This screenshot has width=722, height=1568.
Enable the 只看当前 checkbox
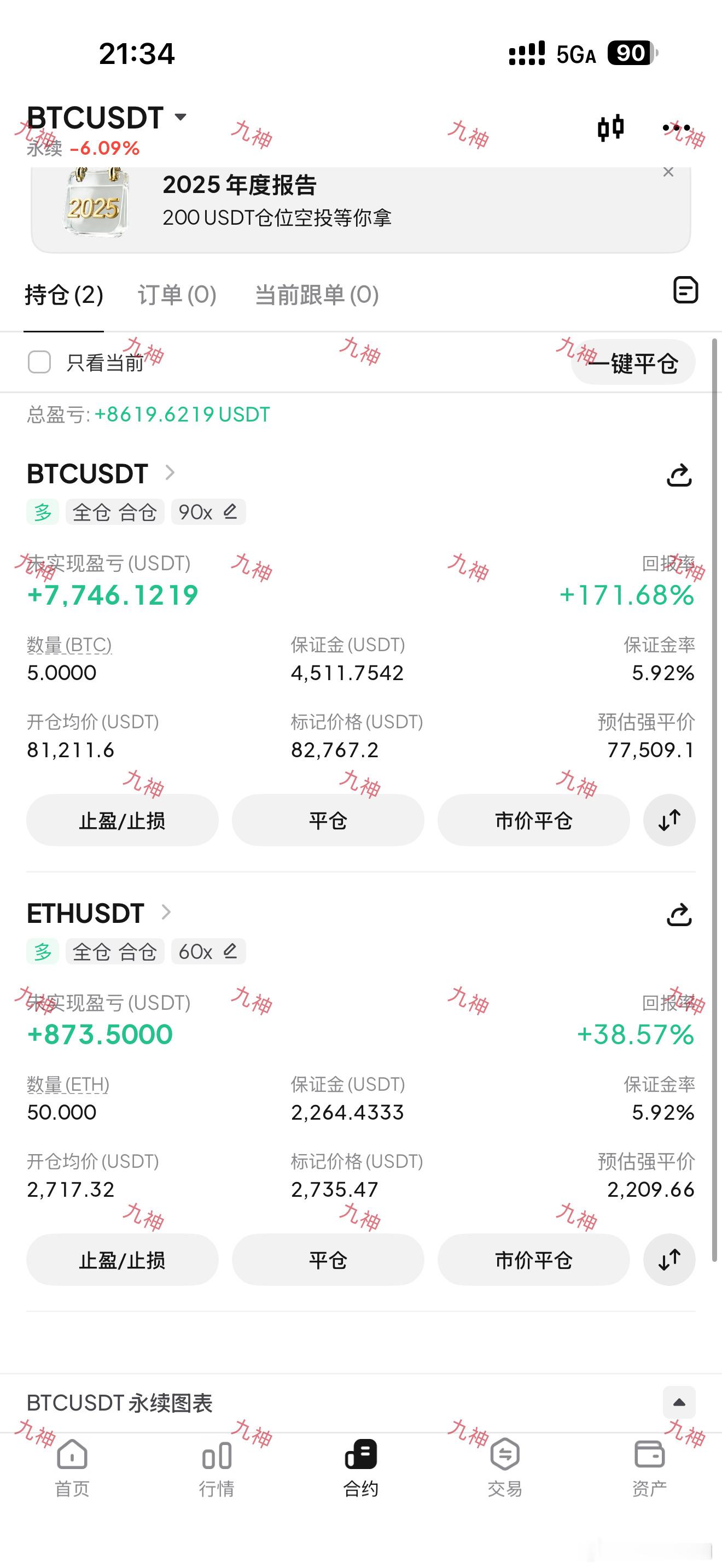39,362
